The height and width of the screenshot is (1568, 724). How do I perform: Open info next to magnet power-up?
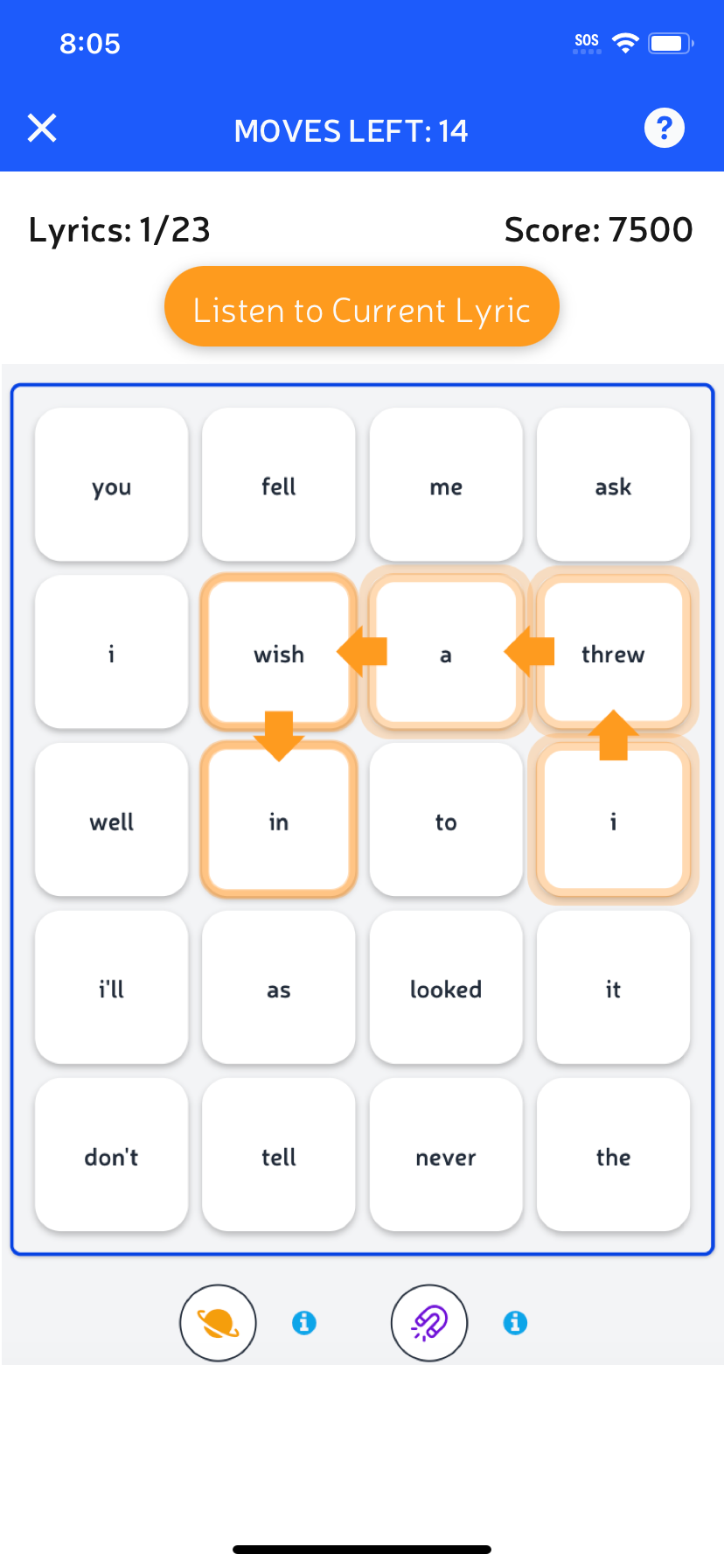tap(515, 1322)
